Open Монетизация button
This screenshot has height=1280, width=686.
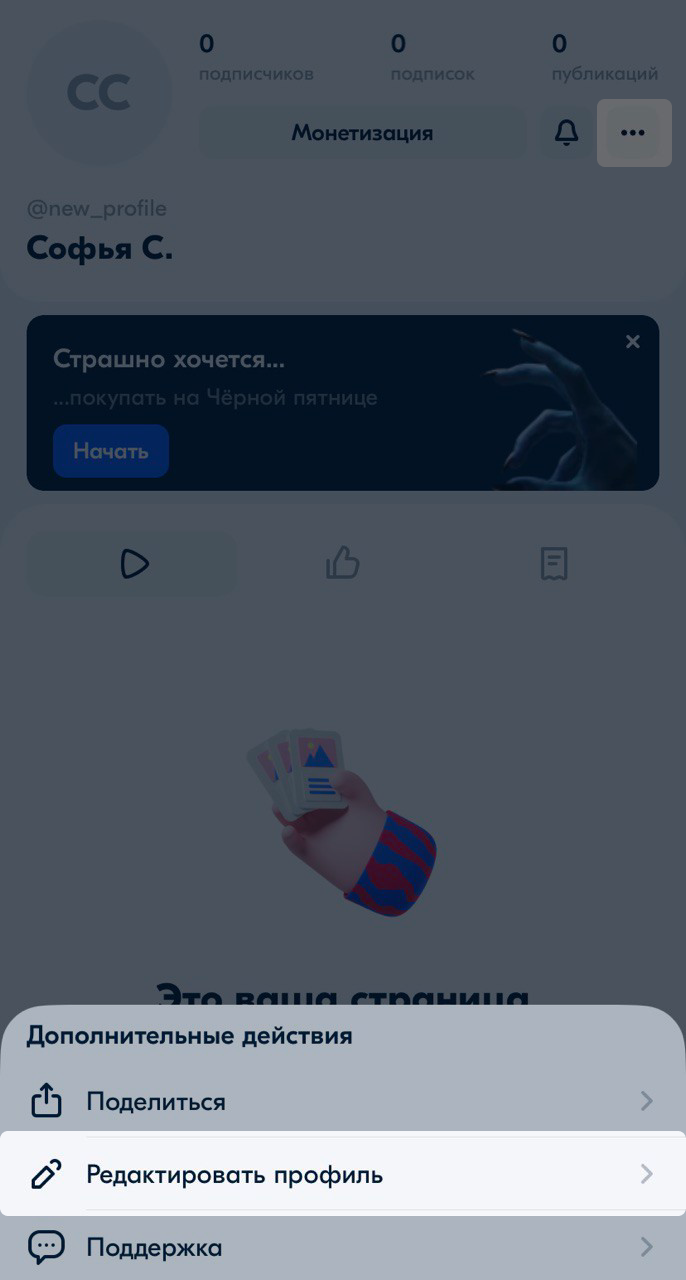coord(362,133)
